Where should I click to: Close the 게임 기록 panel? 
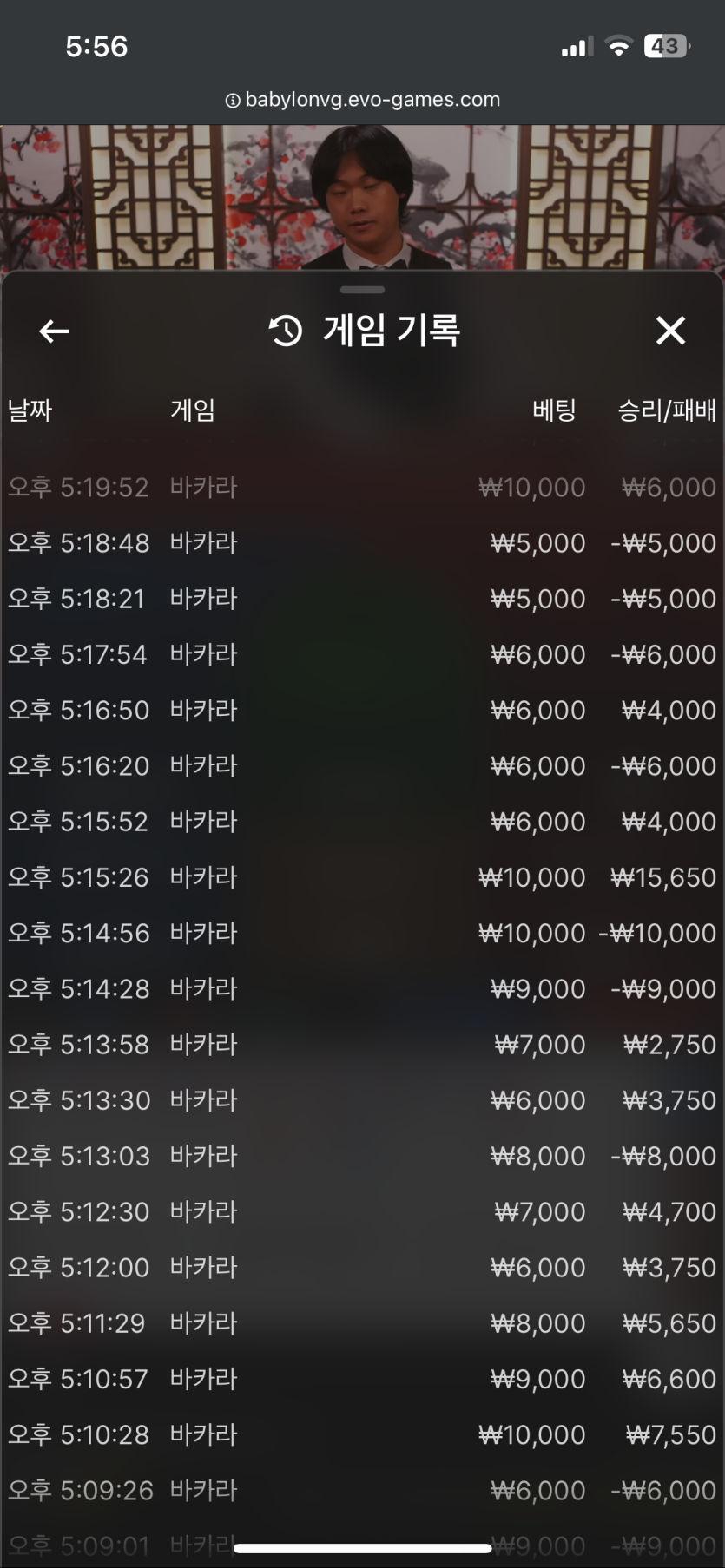[x=670, y=331]
